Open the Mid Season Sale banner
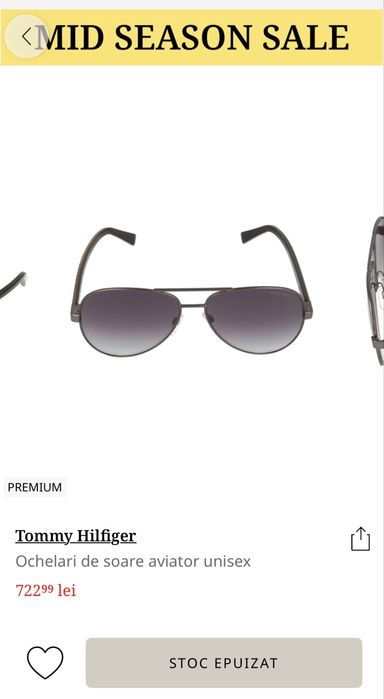The height and width of the screenshot is (699, 384). [x=192, y=37]
